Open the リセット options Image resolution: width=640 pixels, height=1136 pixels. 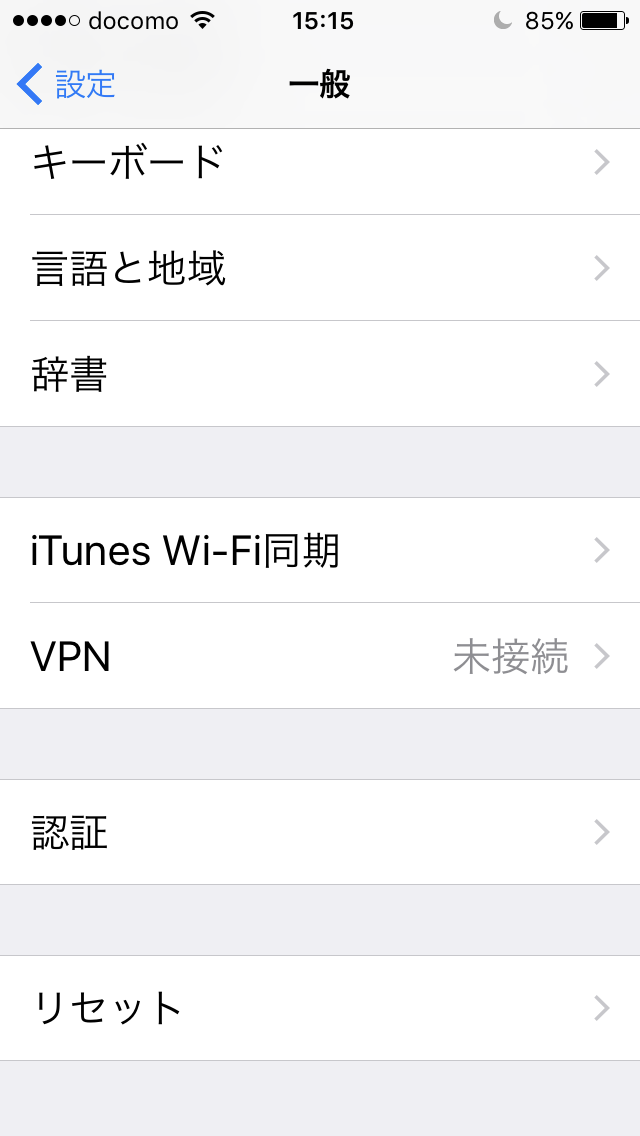(x=320, y=1008)
